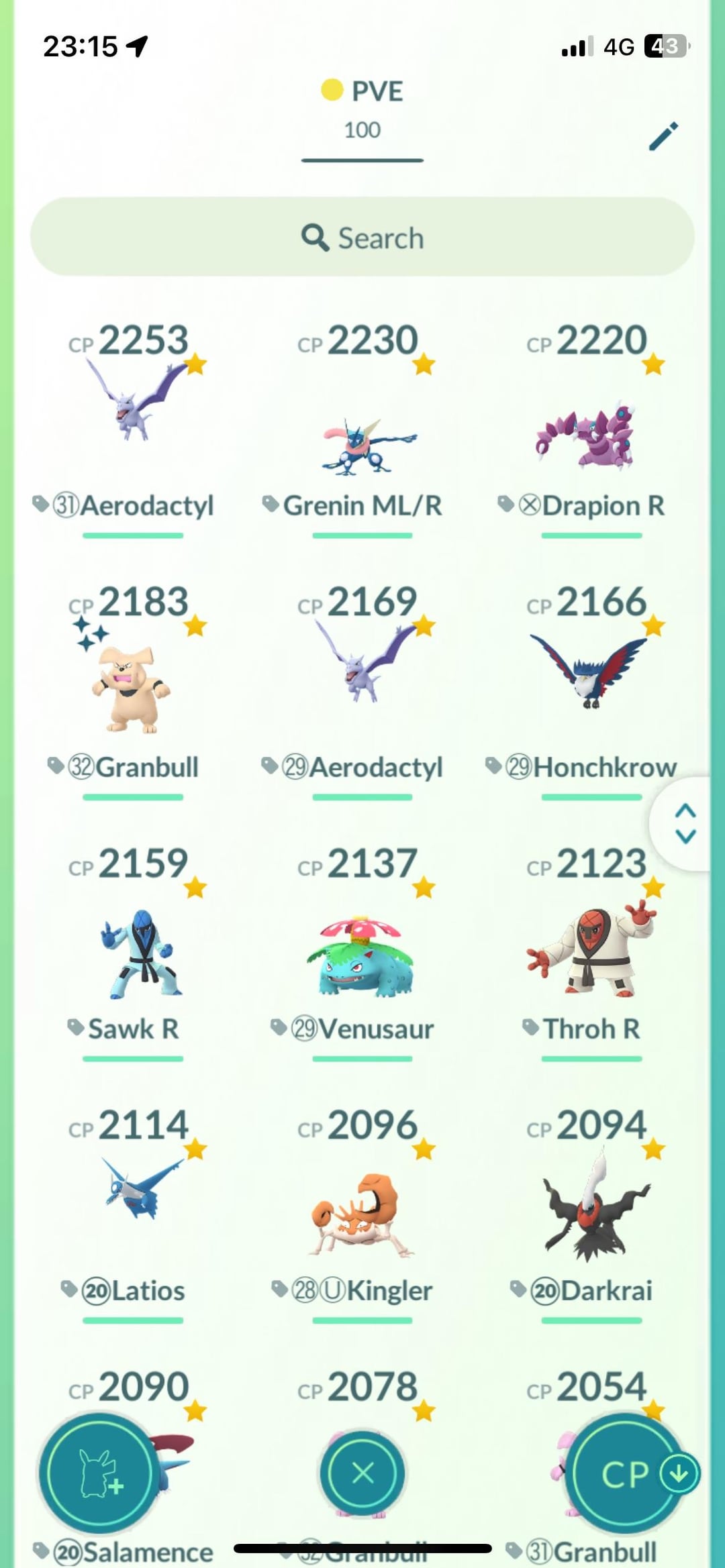Viewport: 725px width, 1568px height.
Task: Open the Search field
Action: tap(362, 237)
